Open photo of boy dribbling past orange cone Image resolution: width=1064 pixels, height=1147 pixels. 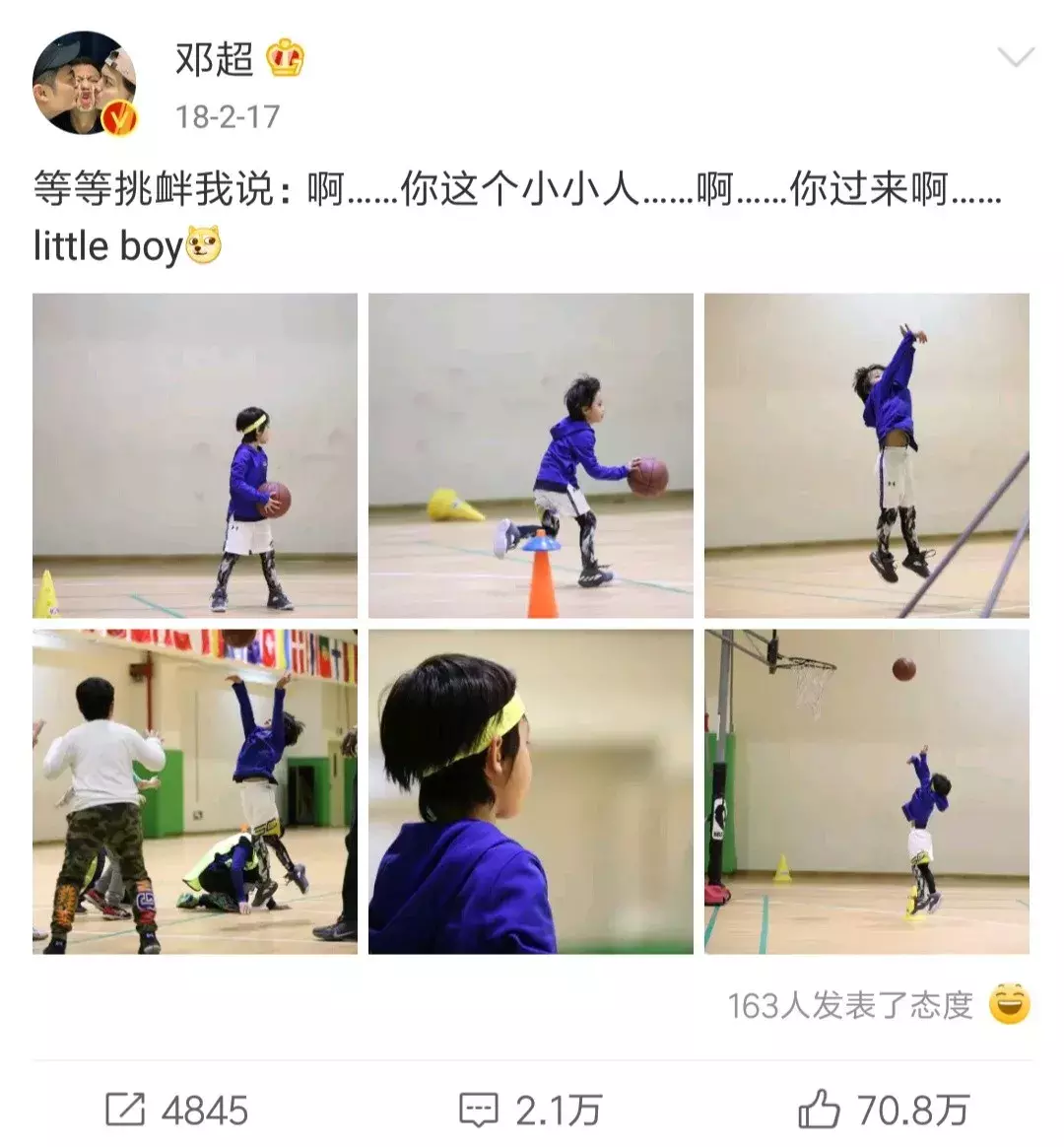tap(530, 455)
